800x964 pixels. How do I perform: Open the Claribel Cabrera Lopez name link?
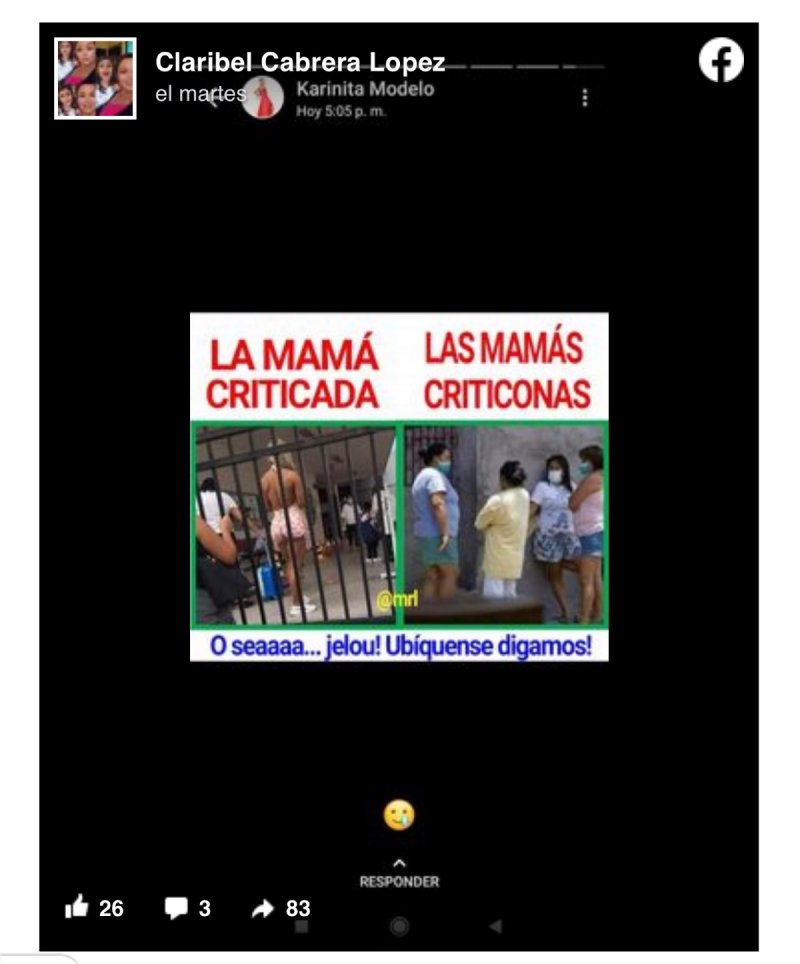click(300, 63)
